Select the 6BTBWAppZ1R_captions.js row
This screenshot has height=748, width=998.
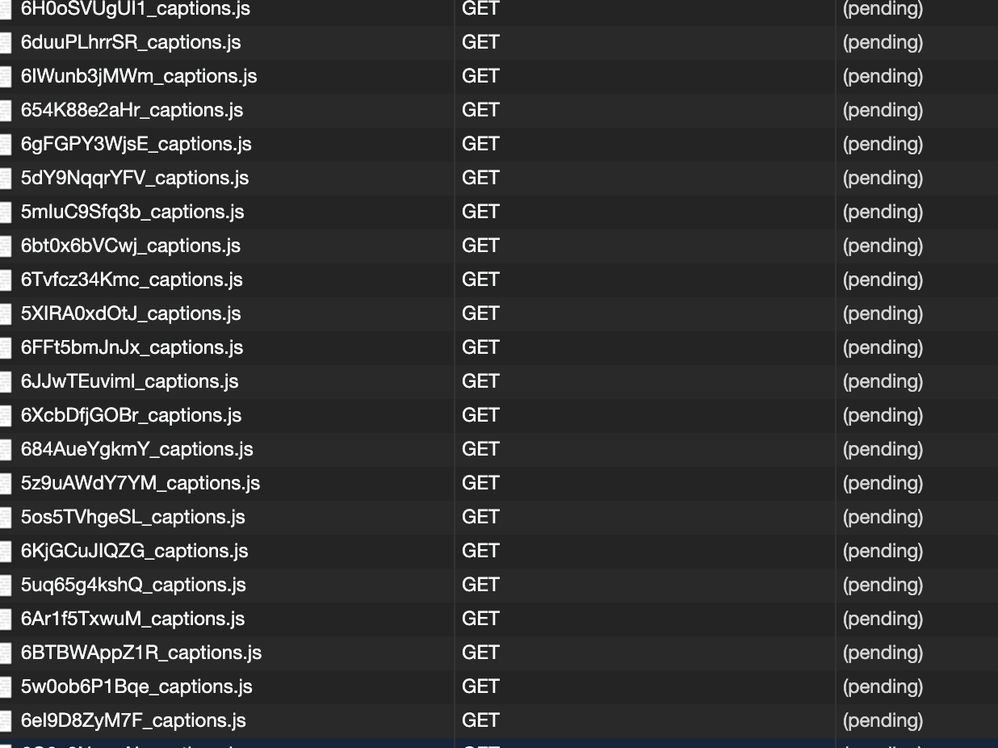pyautogui.click(x=141, y=653)
